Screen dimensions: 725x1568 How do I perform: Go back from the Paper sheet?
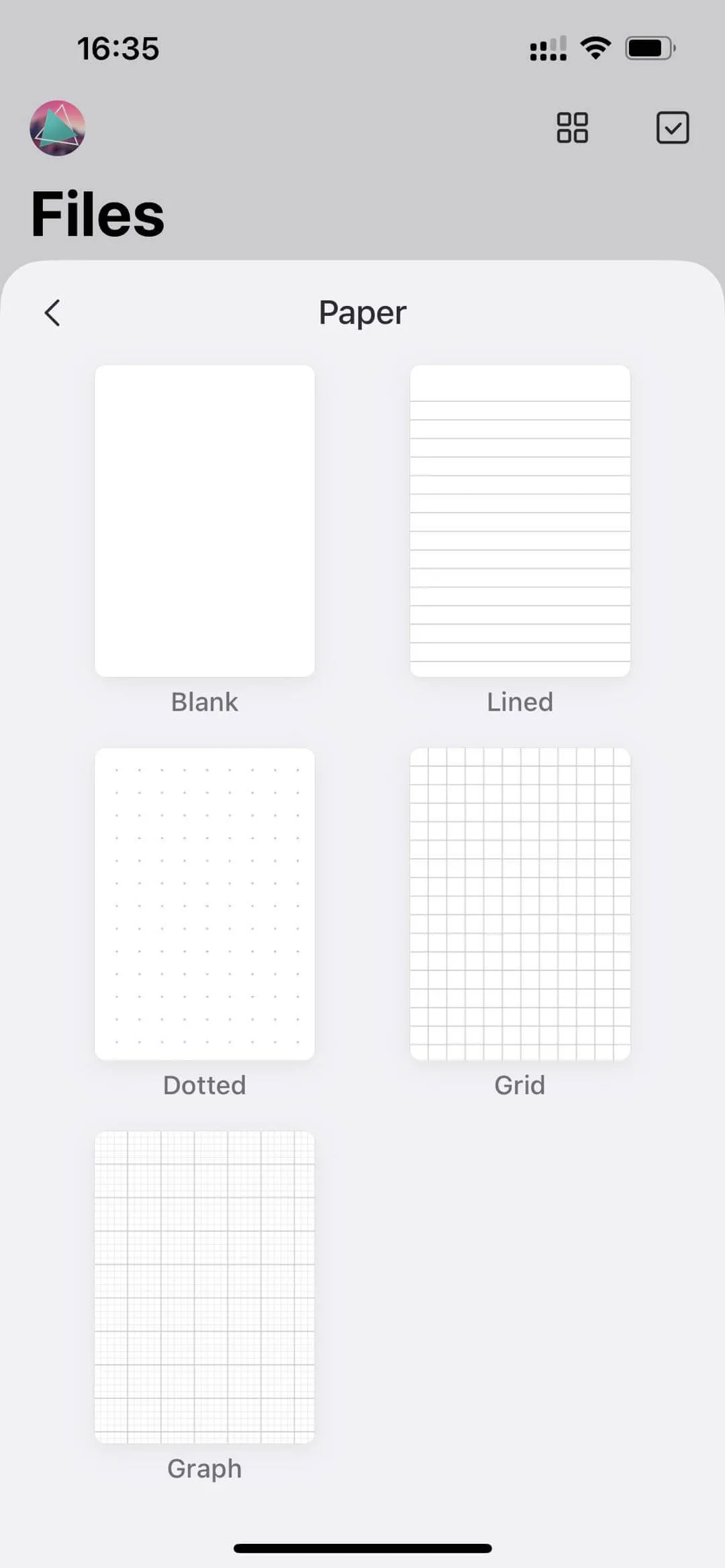52,313
